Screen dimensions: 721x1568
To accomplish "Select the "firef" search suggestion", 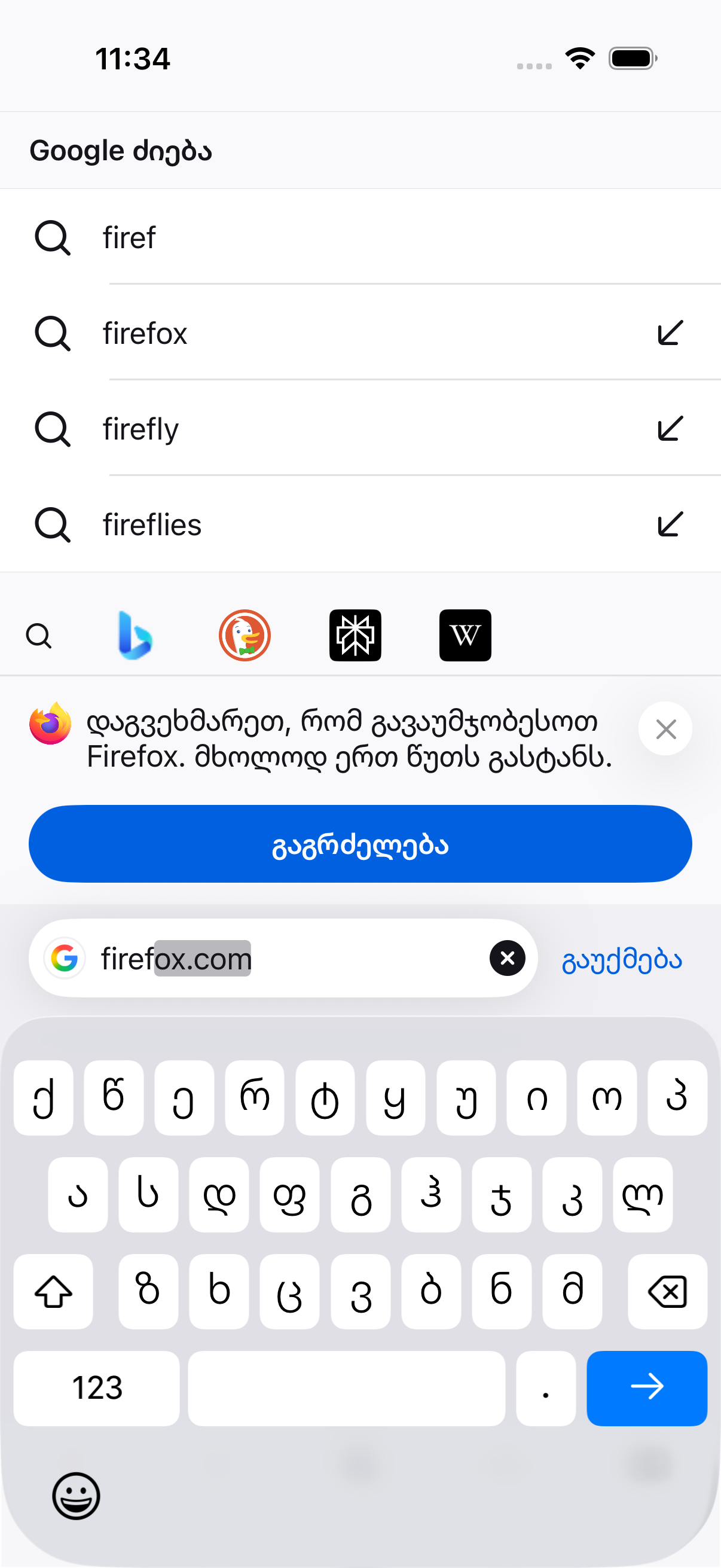I will click(360, 237).
